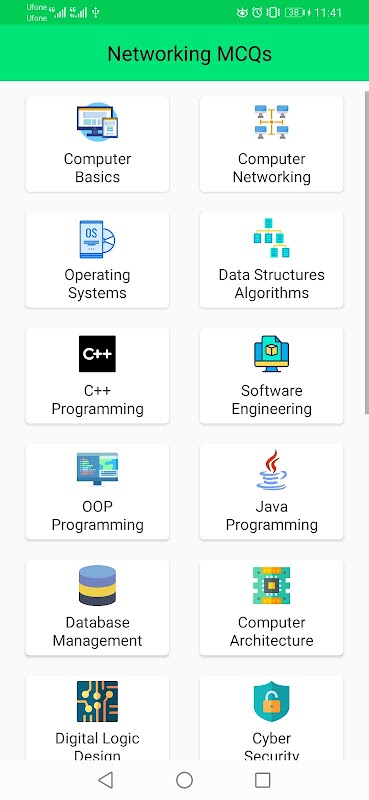Open the Cyber Security category
This screenshot has width=369, height=800.
click(271, 718)
